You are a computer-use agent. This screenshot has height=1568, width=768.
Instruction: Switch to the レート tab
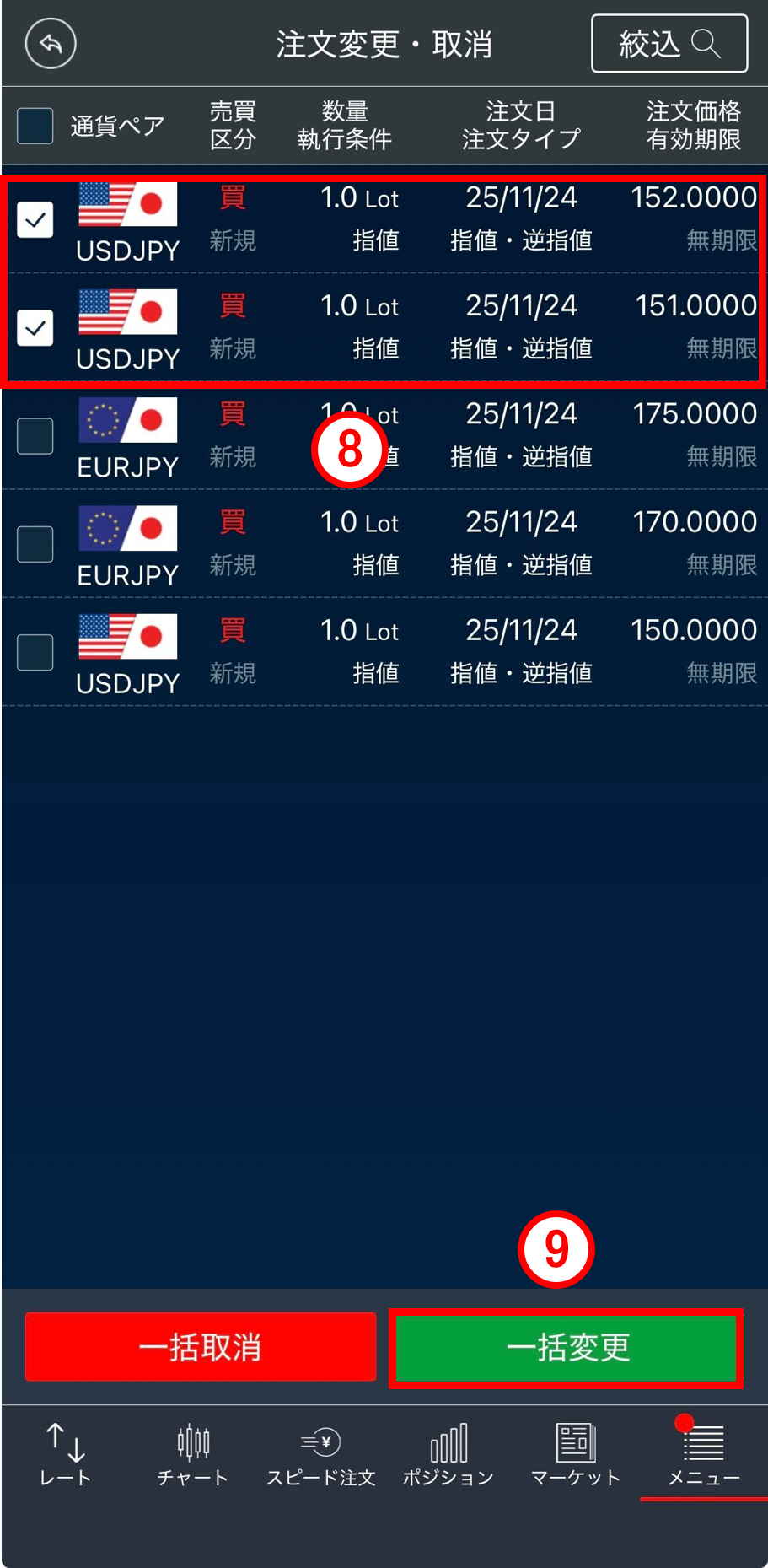point(65,1454)
